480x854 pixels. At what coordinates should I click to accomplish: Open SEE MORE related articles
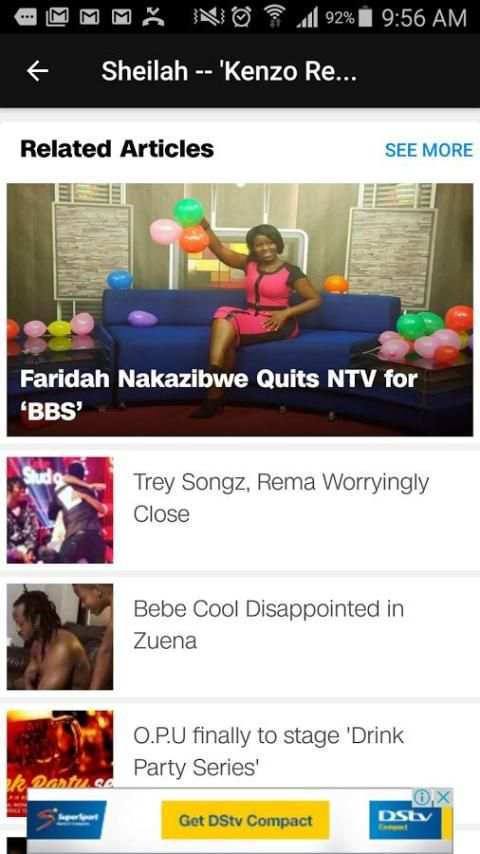428,150
